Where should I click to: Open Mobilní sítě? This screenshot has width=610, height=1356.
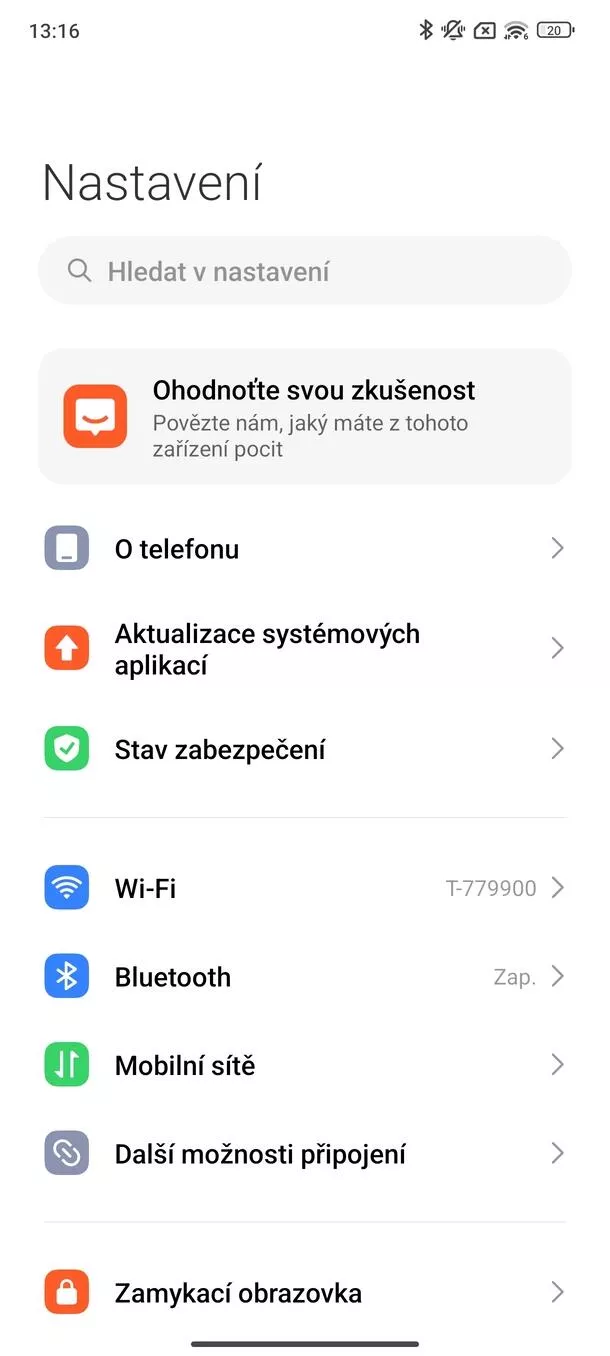tap(304, 1065)
